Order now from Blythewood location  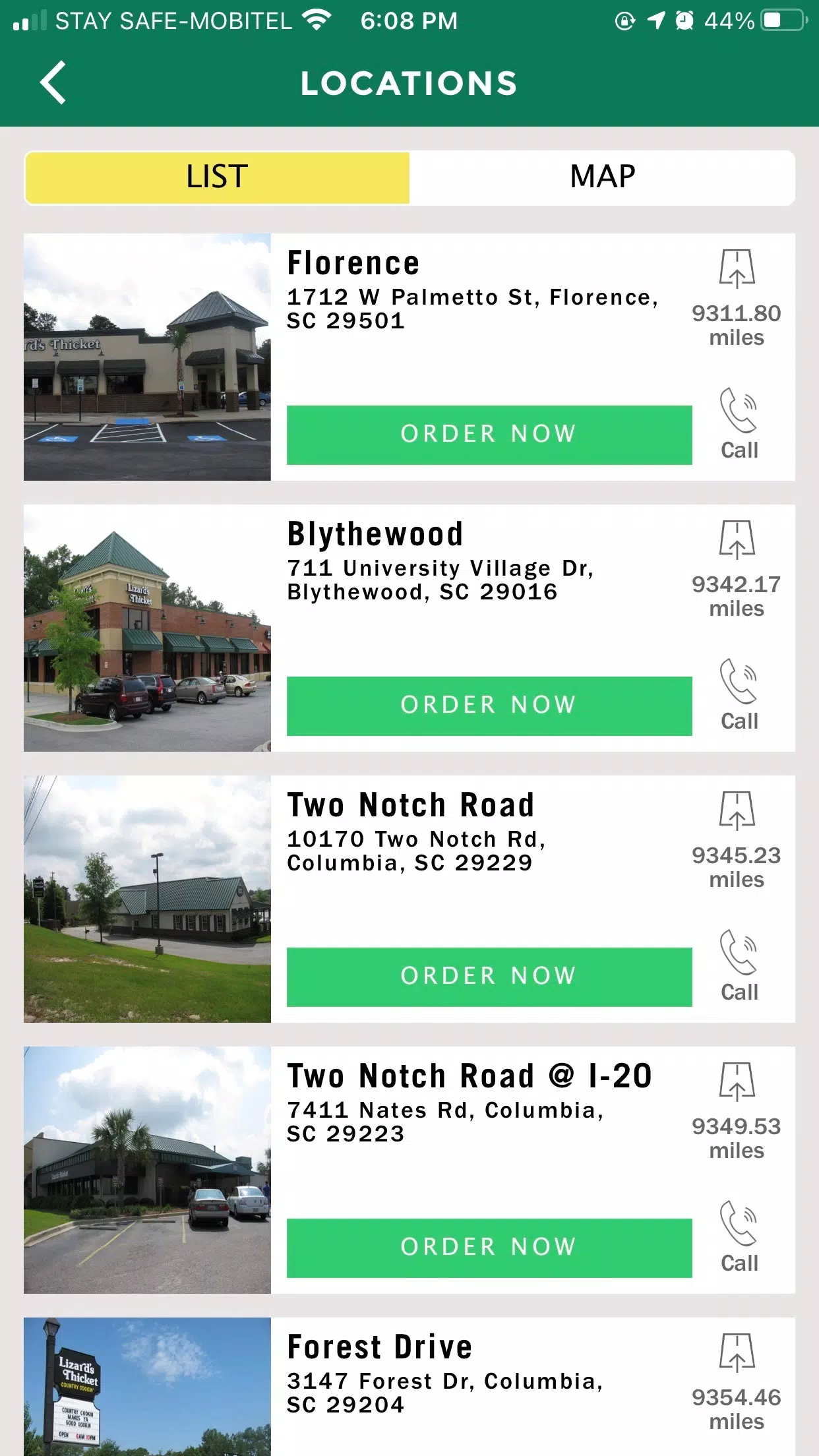pos(489,706)
